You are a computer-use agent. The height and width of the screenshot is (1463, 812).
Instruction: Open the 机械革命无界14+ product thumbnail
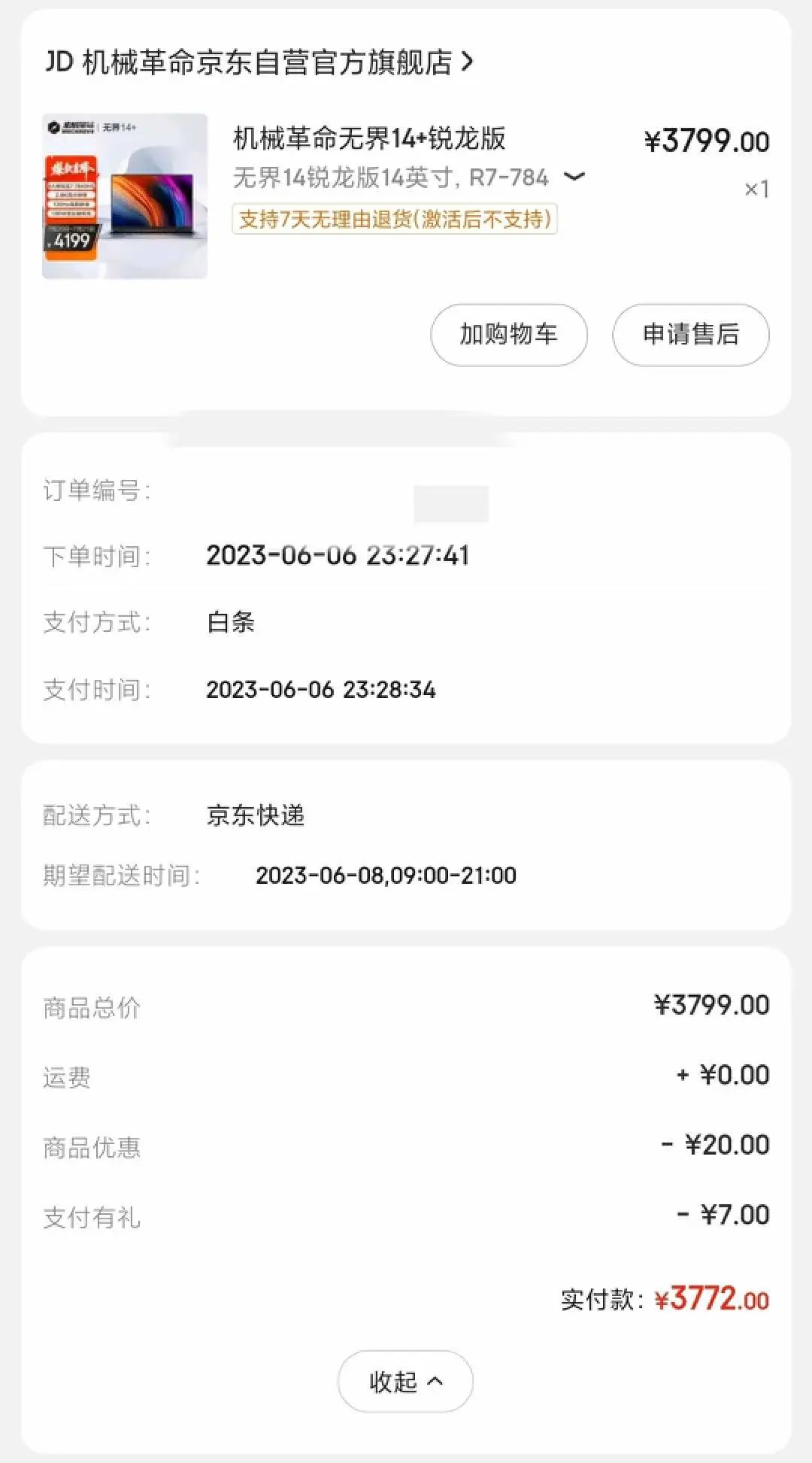click(x=125, y=196)
